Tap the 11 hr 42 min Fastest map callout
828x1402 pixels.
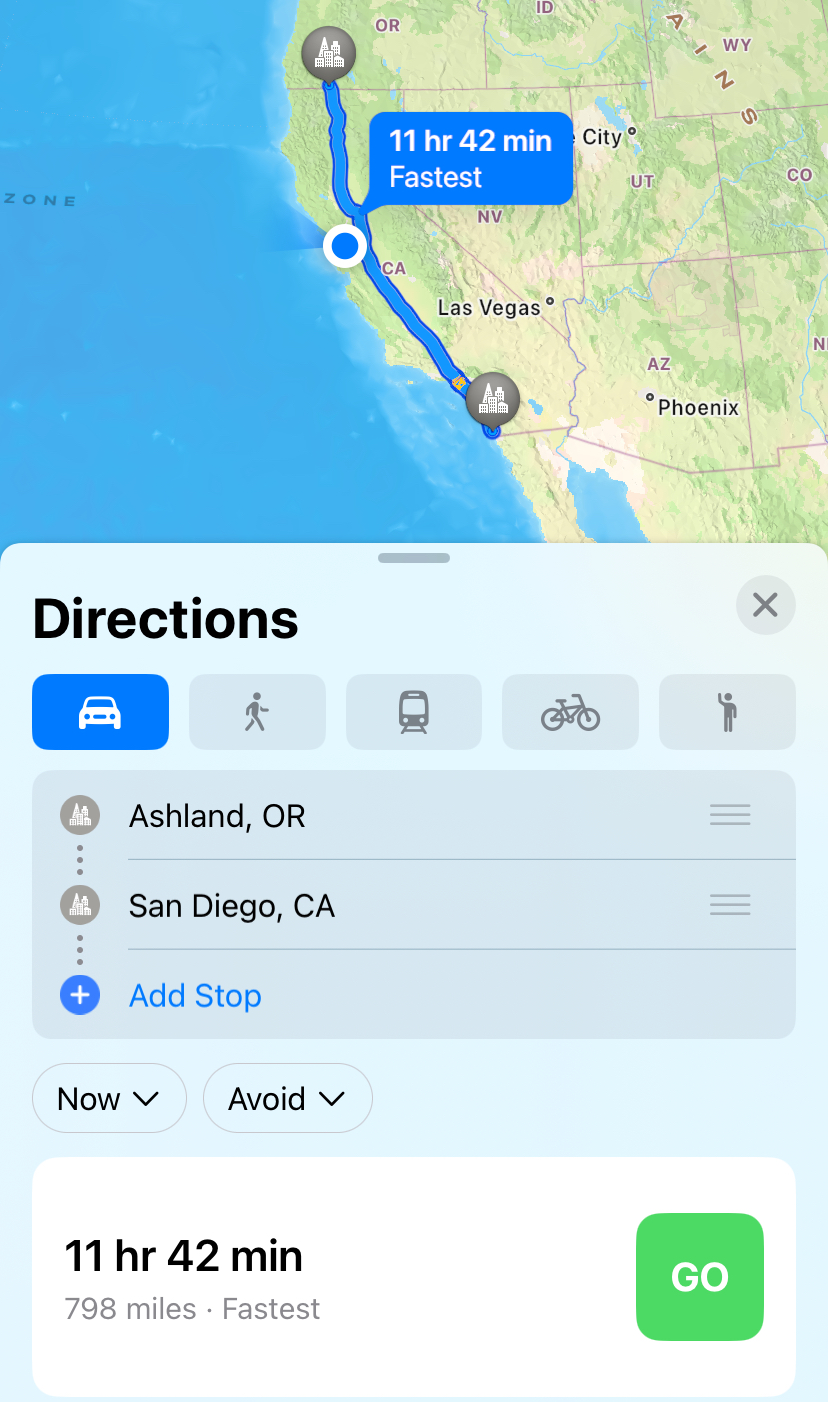pyautogui.click(x=469, y=158)
